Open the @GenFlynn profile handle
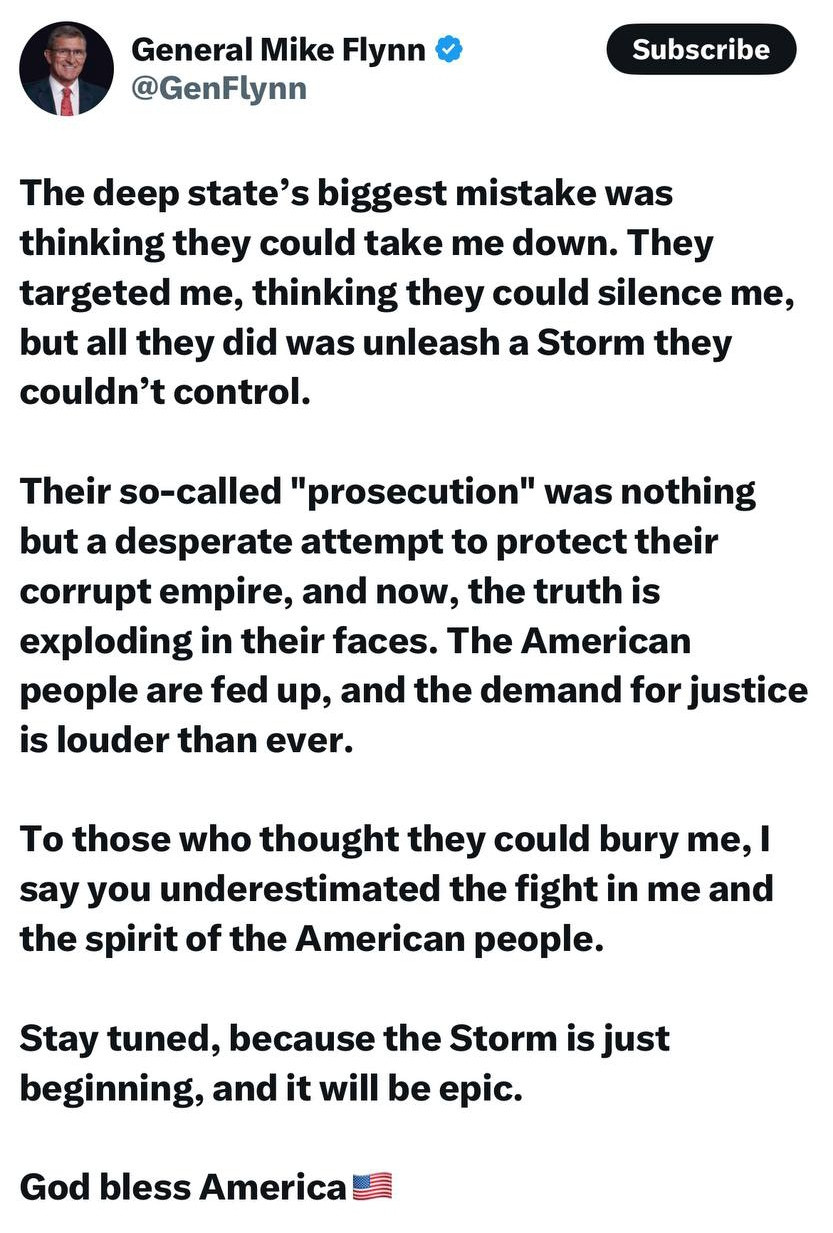This screenshot has height=1233, width=833. pyautogui.click(x=219, y=89)
